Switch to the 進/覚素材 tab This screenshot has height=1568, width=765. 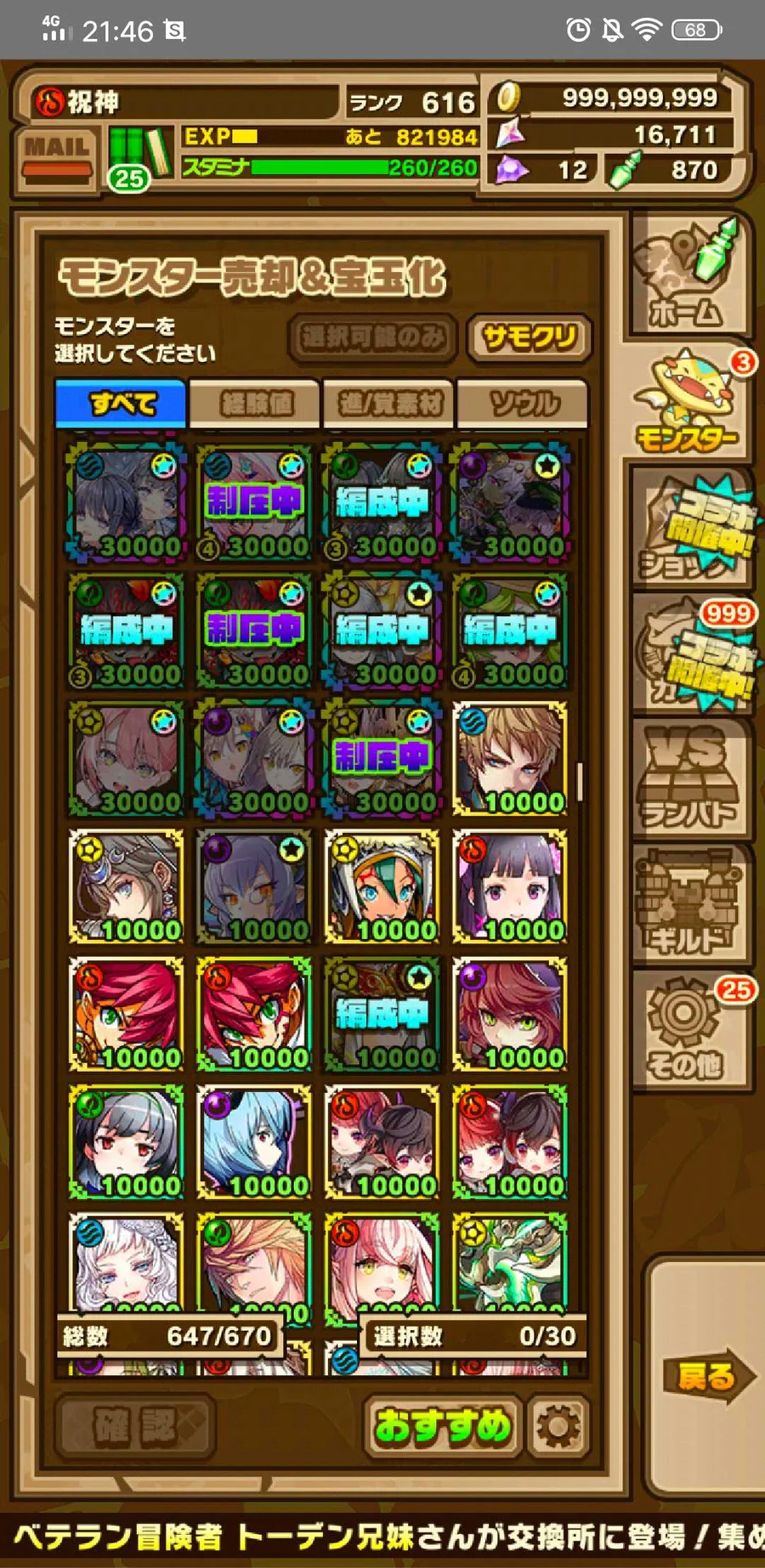[x=389, y=403]
